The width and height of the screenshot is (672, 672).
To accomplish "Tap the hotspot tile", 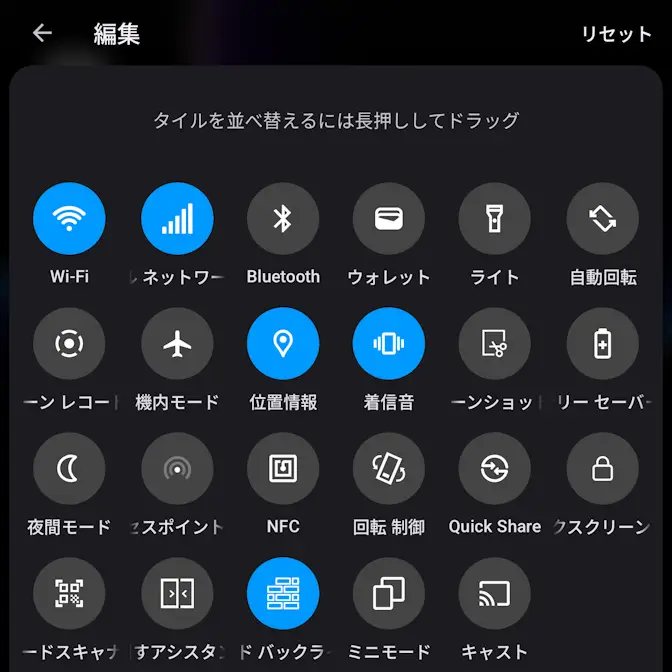I will (x=177, y=469).
